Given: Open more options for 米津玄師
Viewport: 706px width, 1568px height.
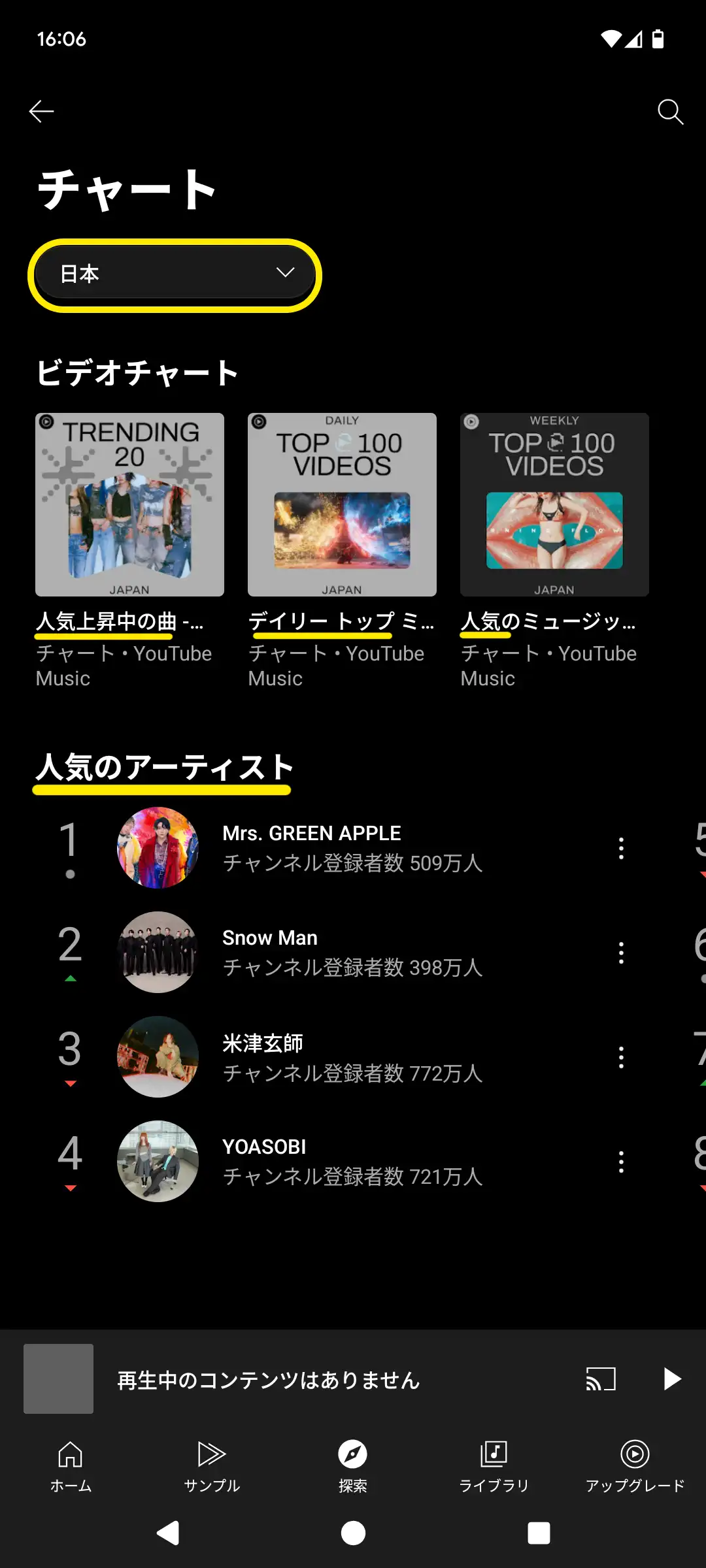Looking at the screenshot, I should (x=621, y=1057).
